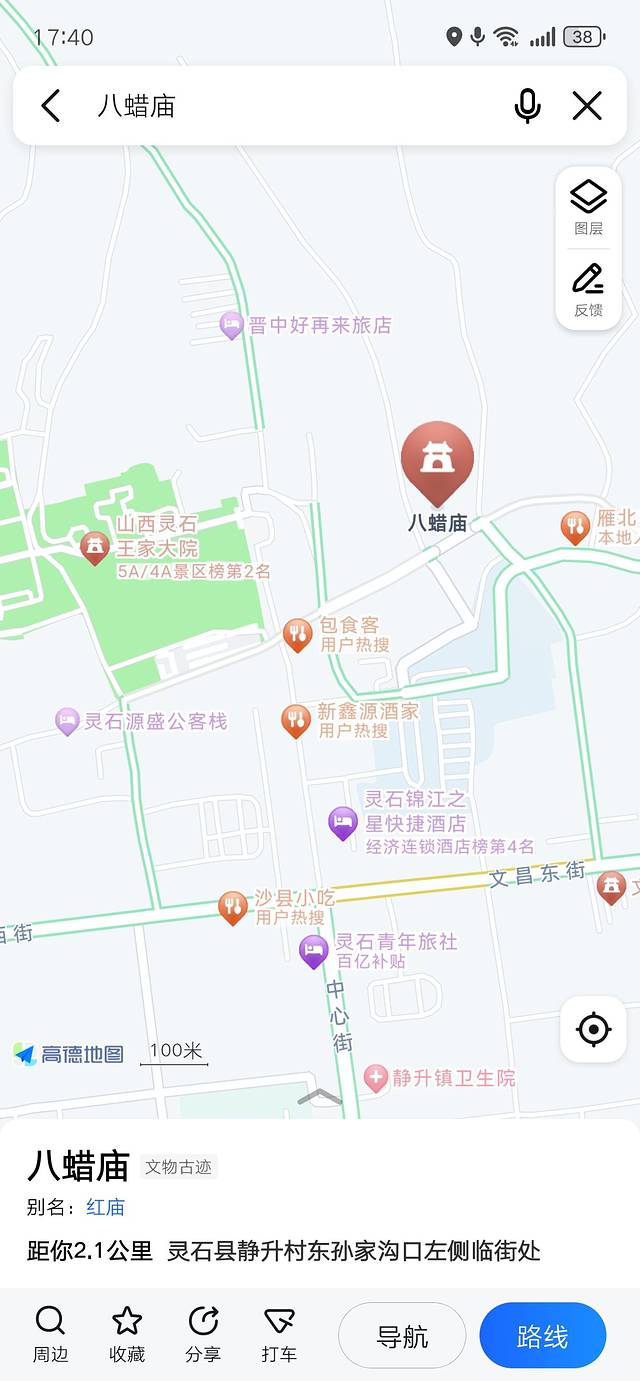Open the 包食客 restaurant marker
Image resolution: width=640 pixels, height=1381 pixels.
coord(297,634)
